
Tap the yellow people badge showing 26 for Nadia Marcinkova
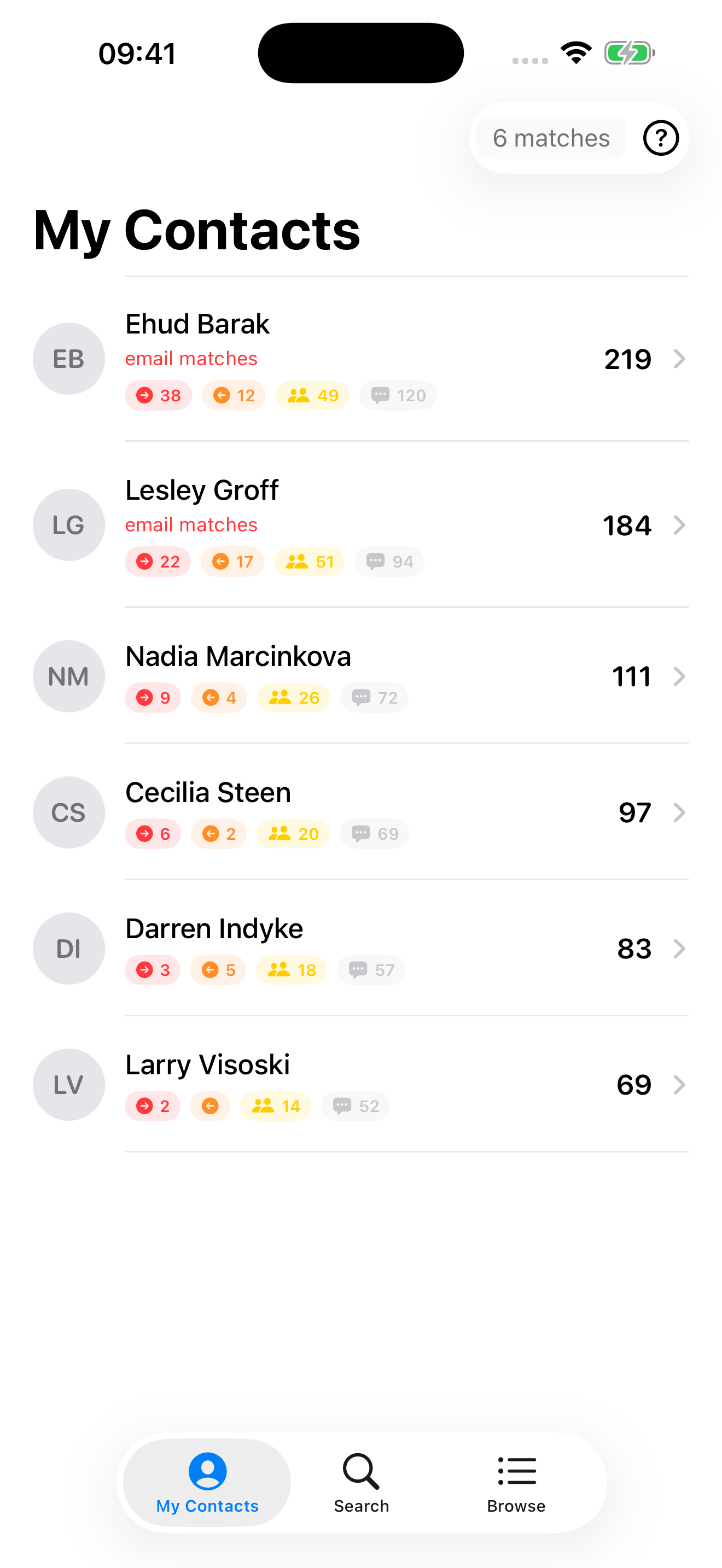click(x=293, y=697)
